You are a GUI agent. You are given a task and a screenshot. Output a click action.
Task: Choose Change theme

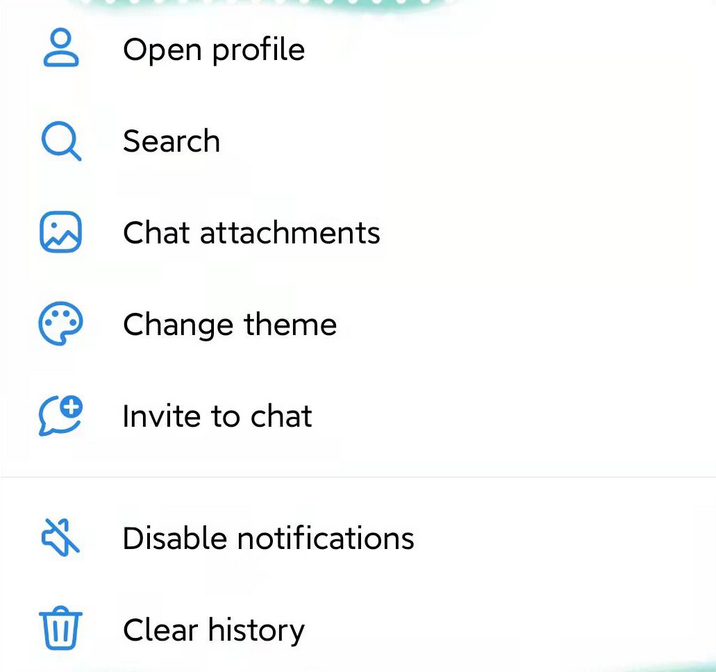[229, 325]
